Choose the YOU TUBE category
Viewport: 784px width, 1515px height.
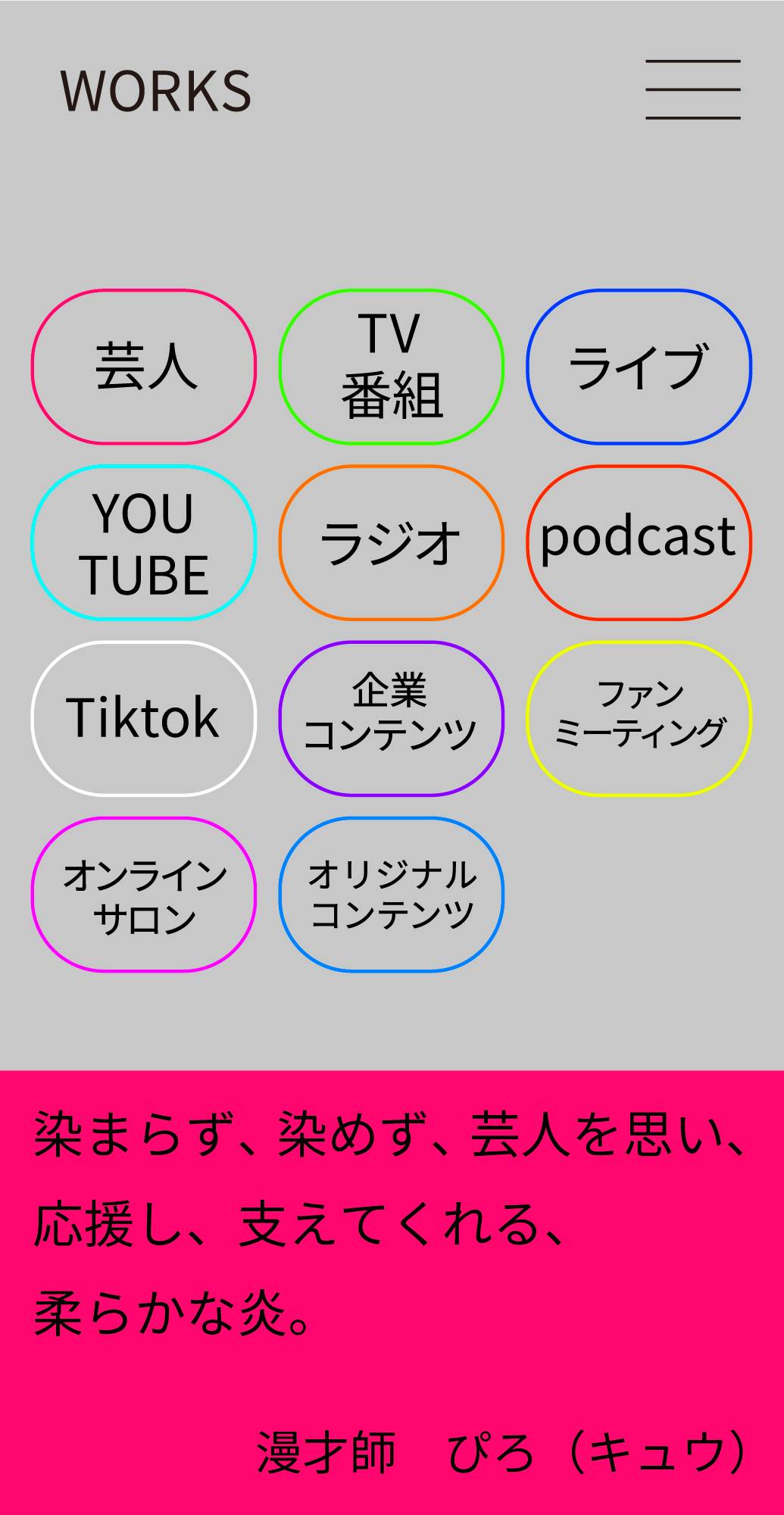[x=144, y=542]
